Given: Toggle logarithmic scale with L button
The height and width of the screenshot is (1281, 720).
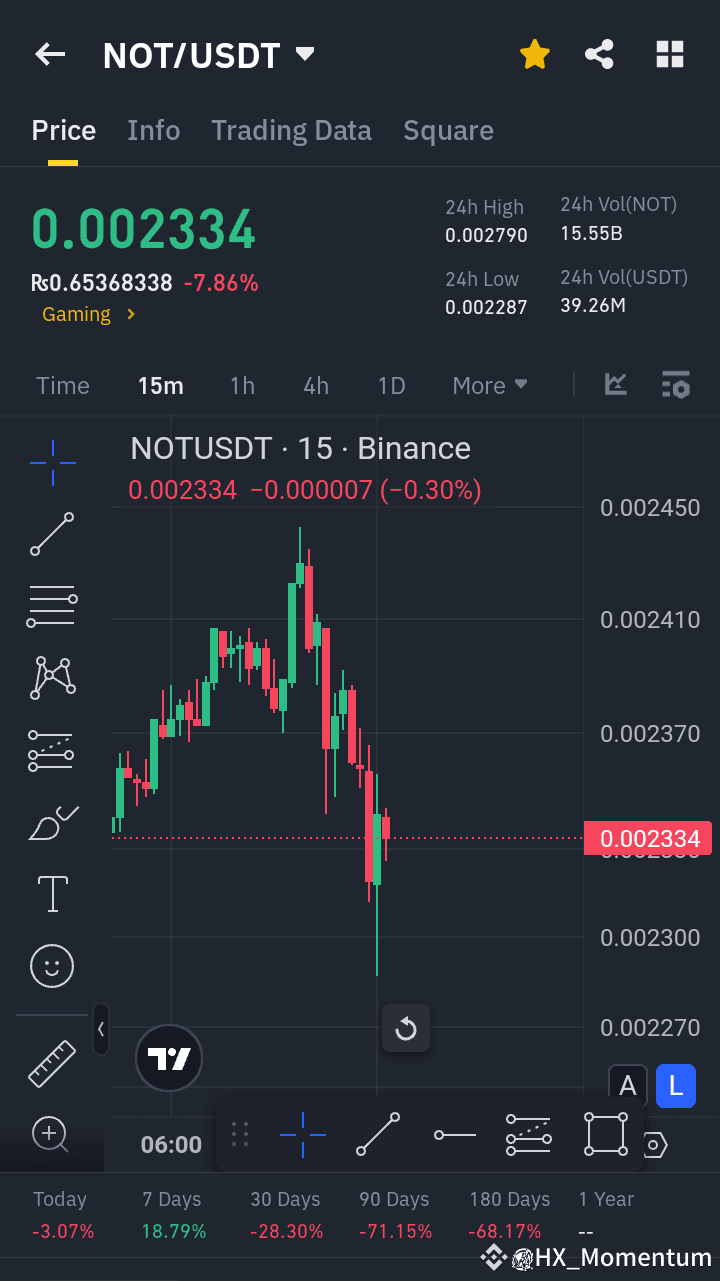Looking at the screenshot, I should coord(675,1086).
